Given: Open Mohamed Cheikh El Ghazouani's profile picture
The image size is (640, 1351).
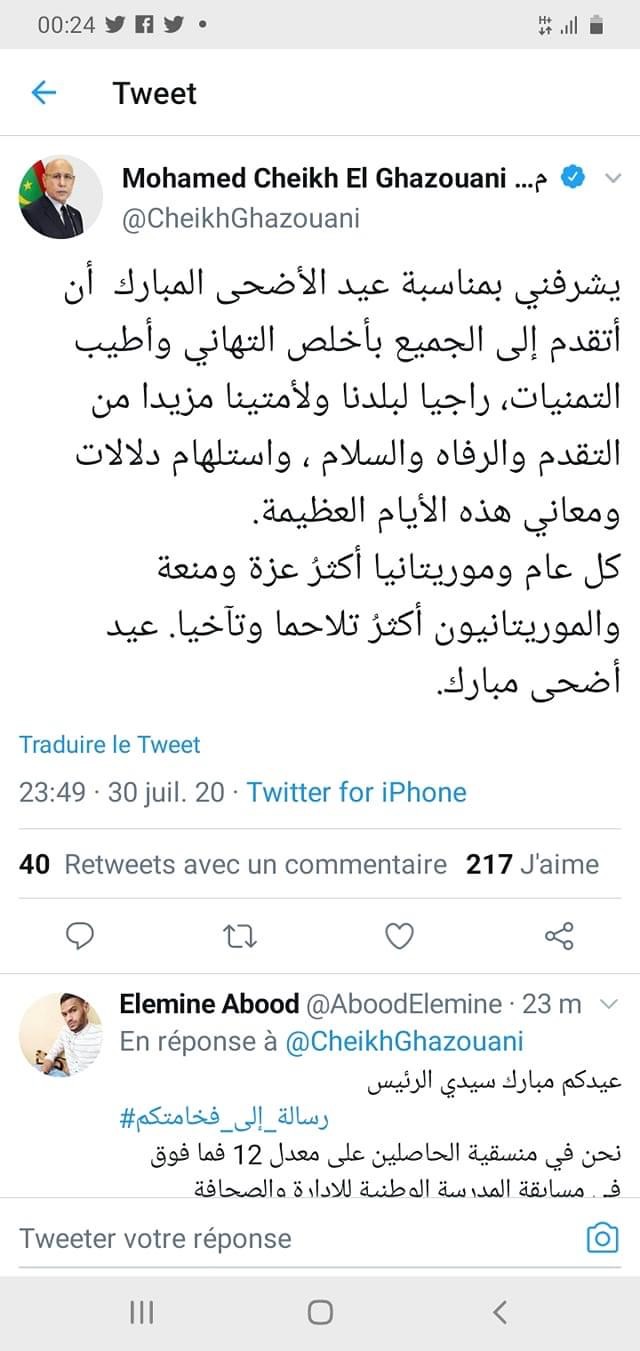Looking at the screenshot, I should [63, 196].
